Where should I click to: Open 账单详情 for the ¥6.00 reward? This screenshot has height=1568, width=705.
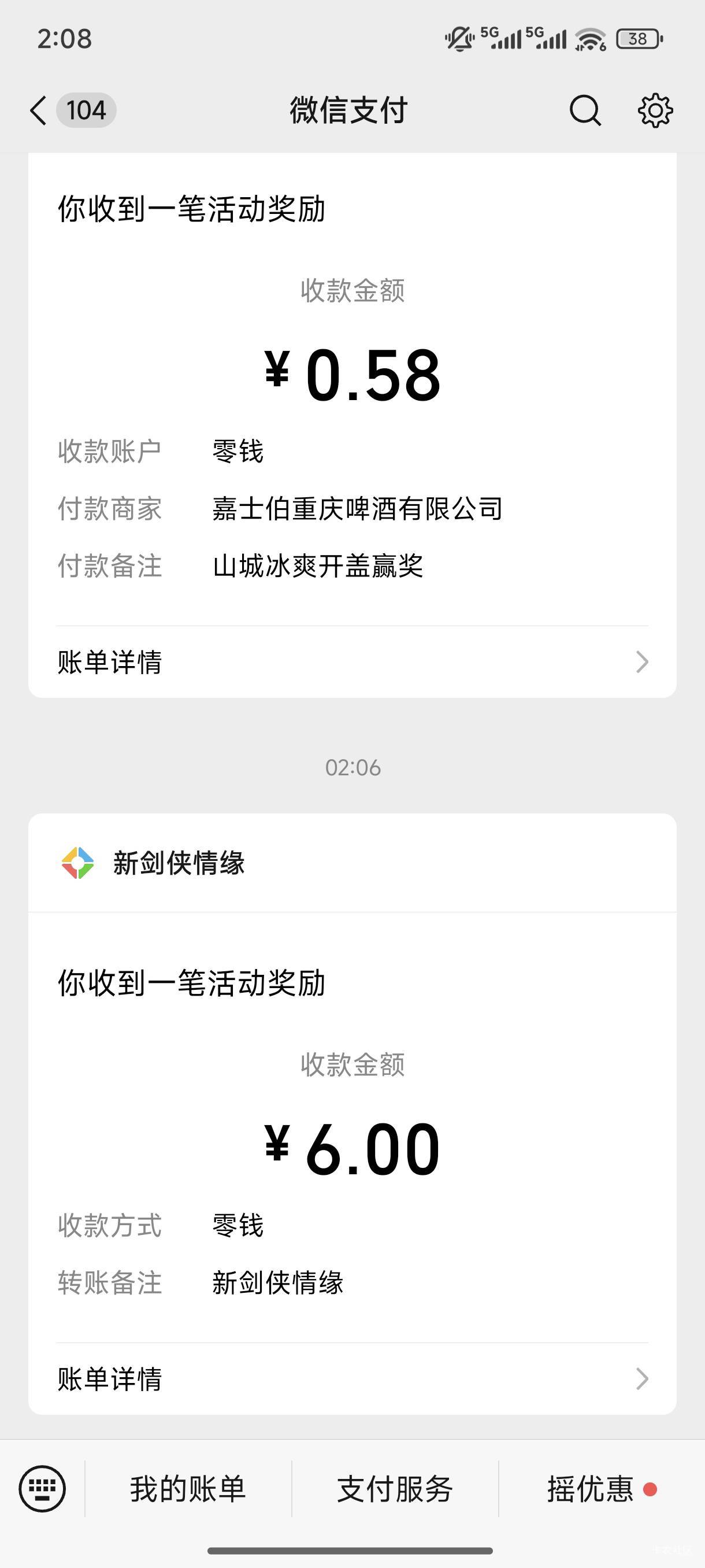(x=352, y=1379)
